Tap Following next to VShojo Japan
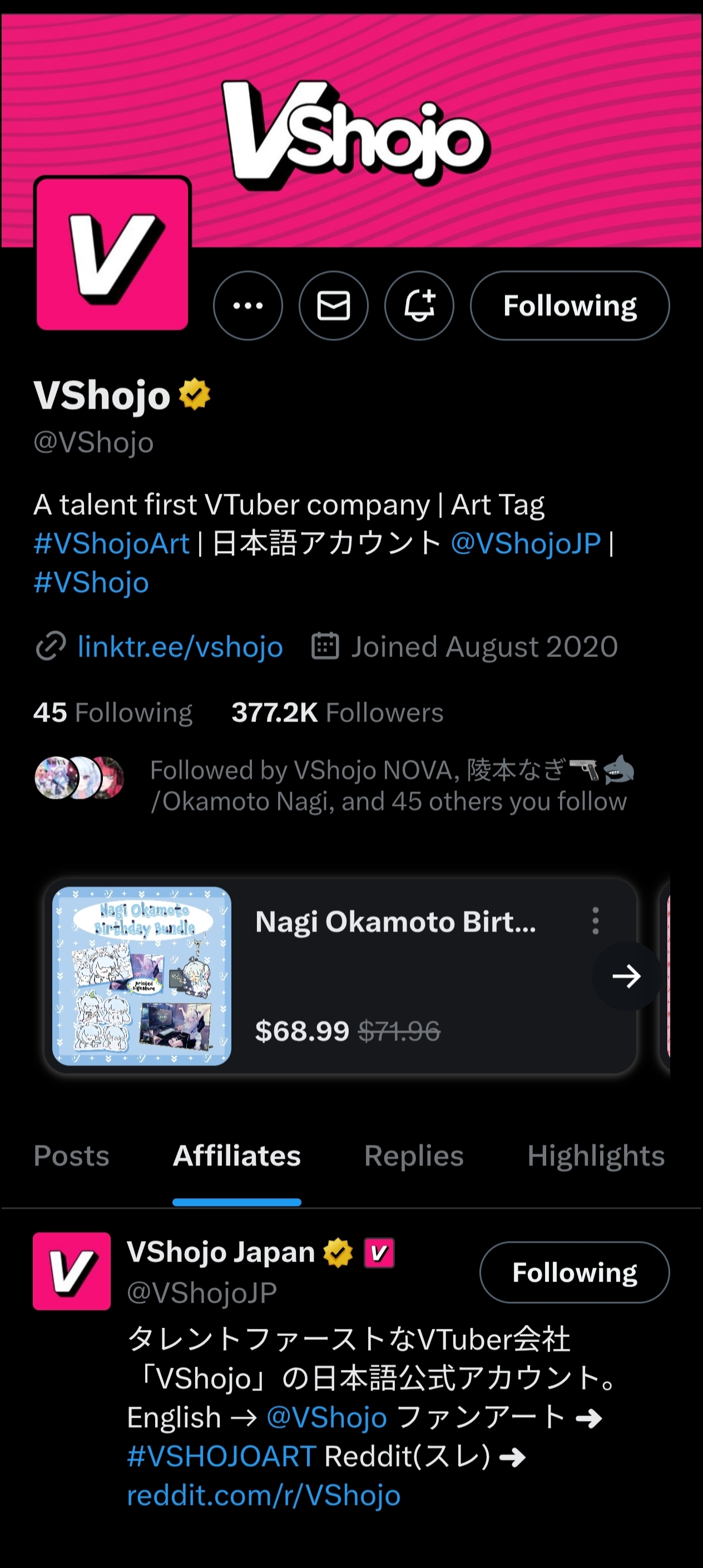Screen dimensions: 703x1568 (x=574, y=1272)
